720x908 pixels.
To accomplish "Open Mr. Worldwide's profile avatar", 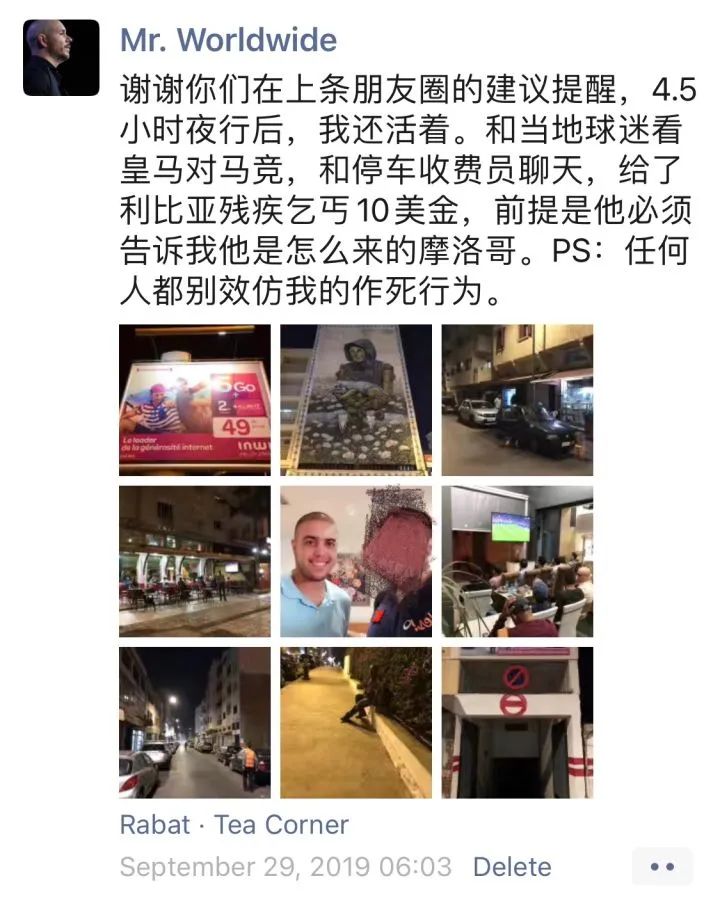I will (61, 58).
